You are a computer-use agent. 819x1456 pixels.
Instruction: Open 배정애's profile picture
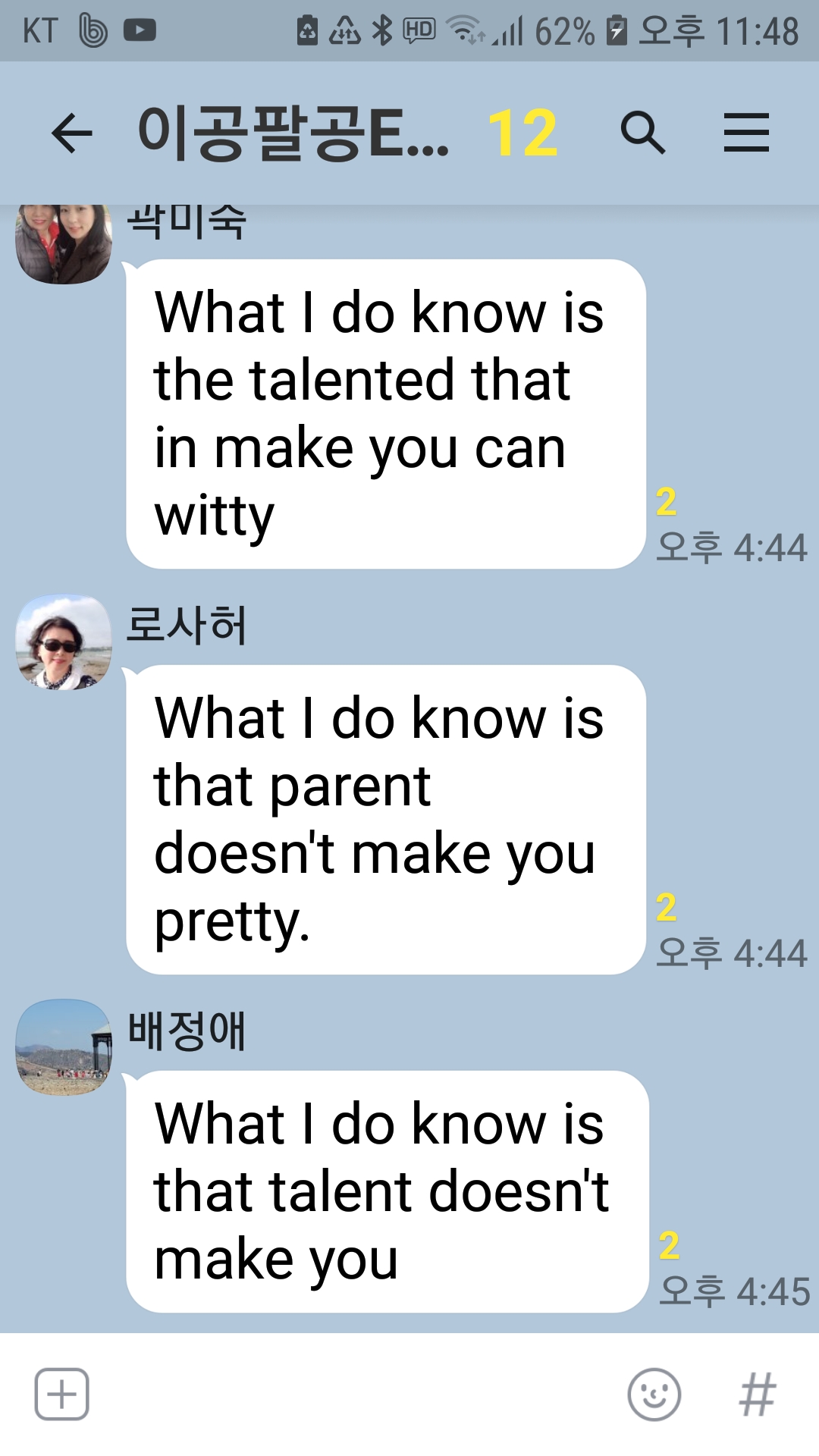64,1047
